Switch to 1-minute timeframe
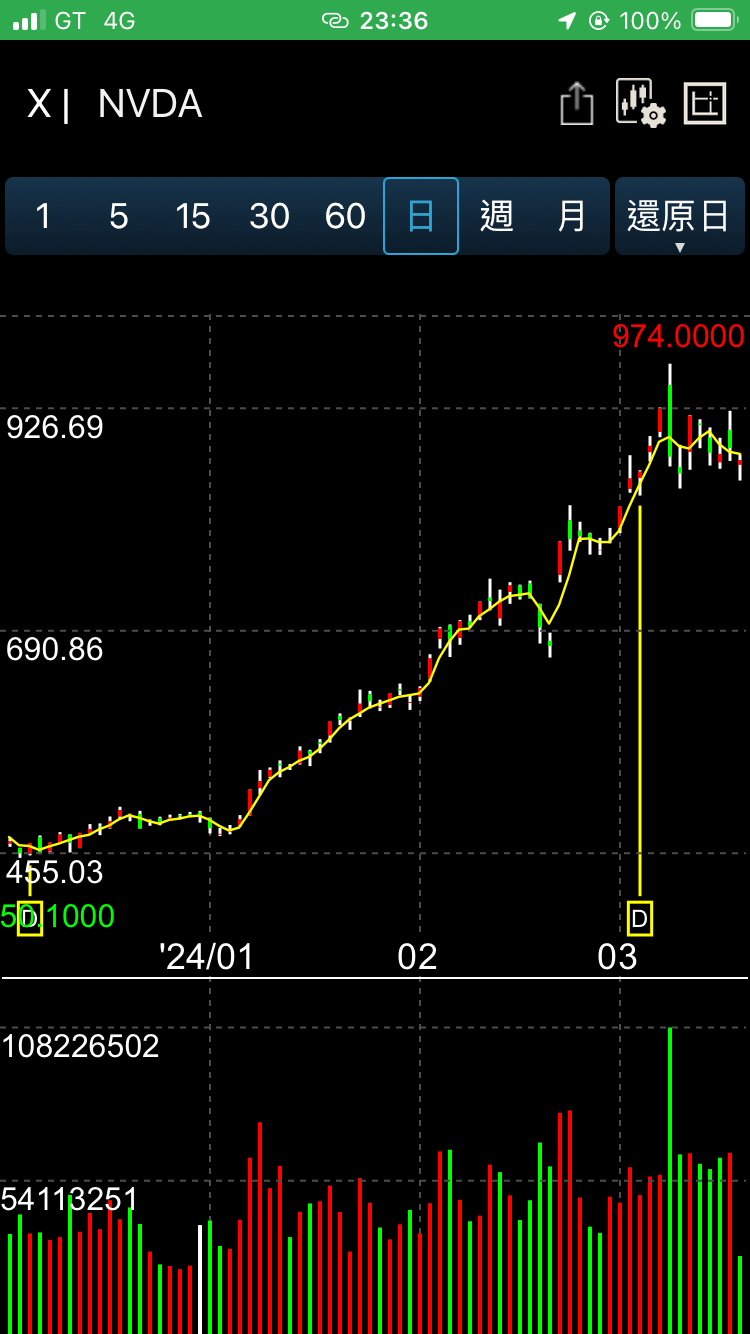The width and height of the screenshot is (750, 1334). click(43, 216)
